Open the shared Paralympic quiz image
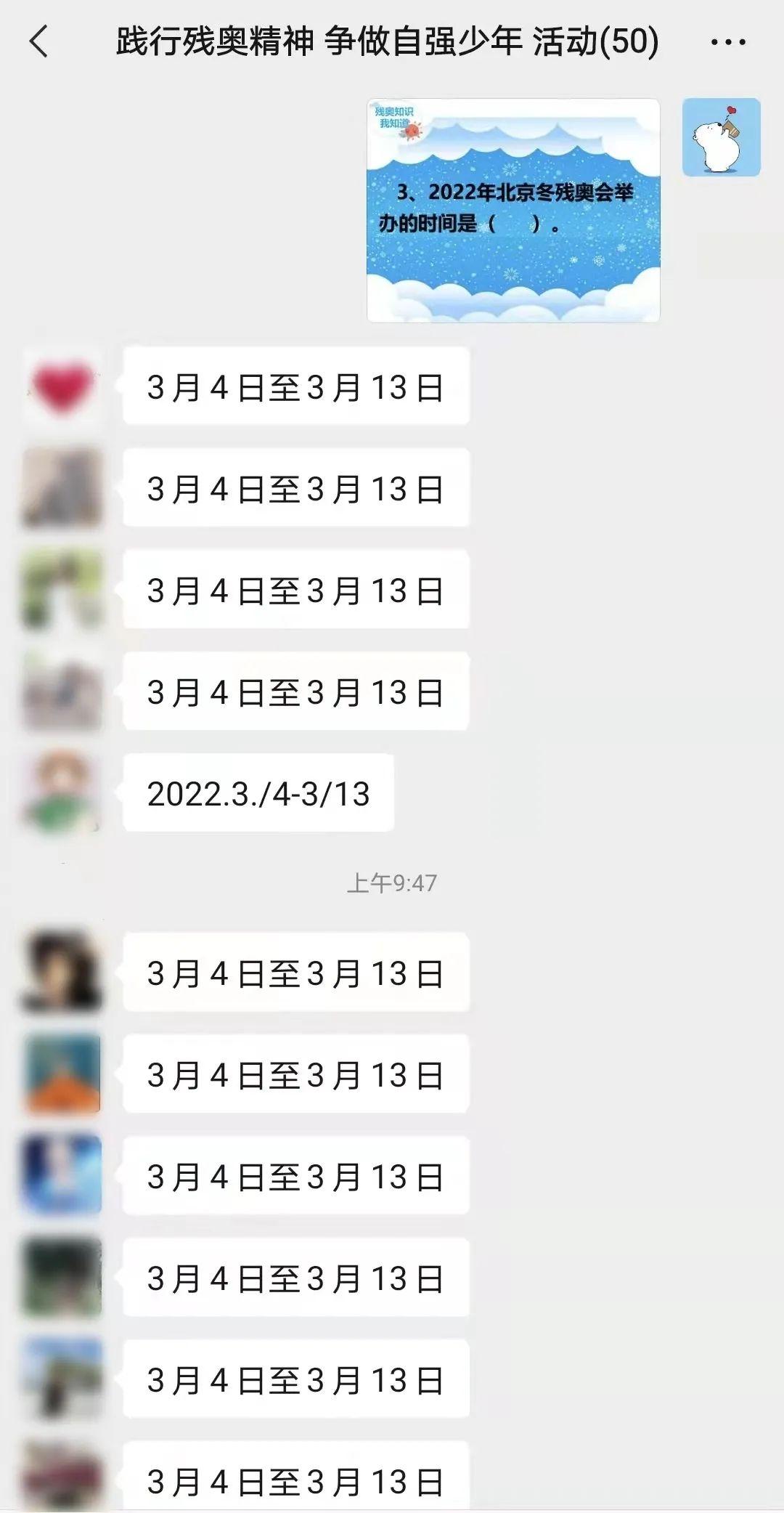 point(513,211)
